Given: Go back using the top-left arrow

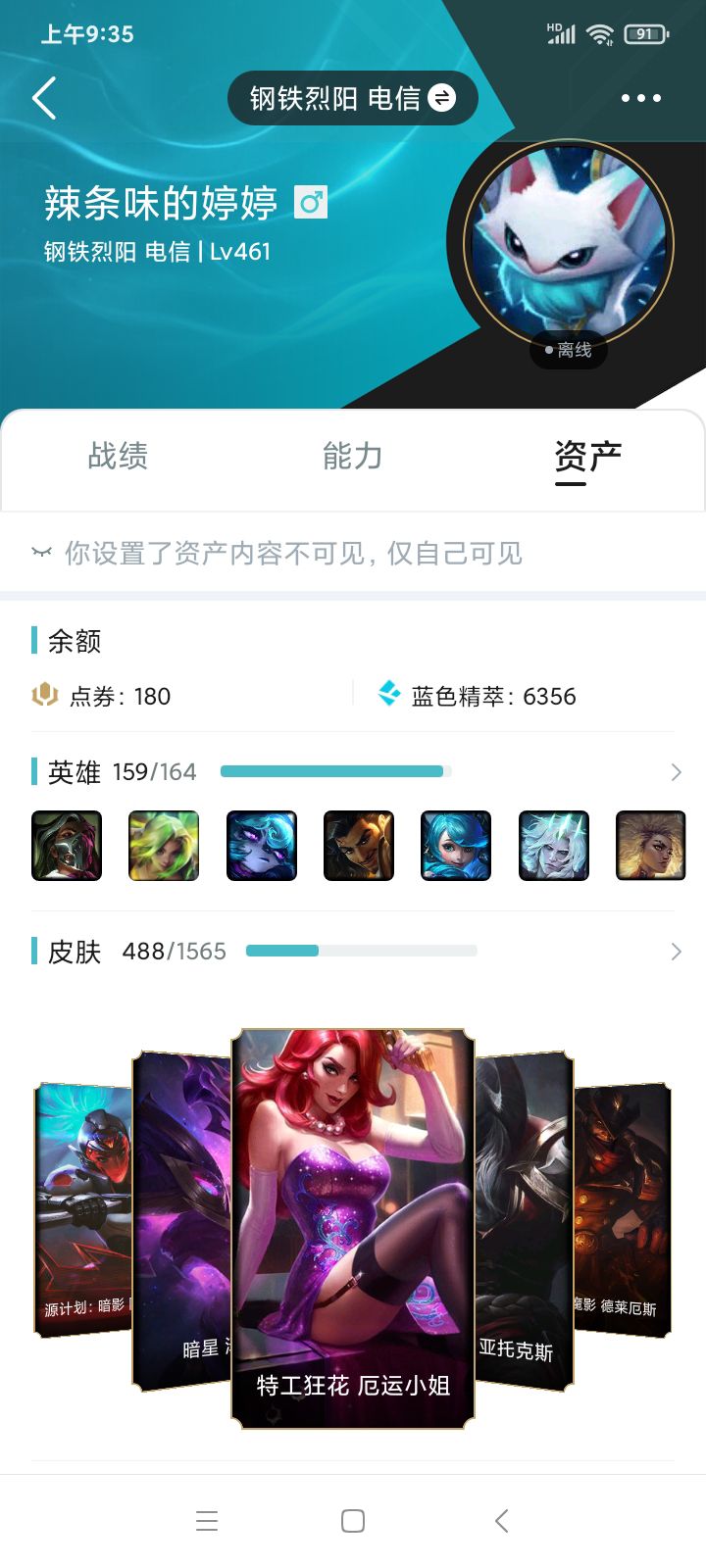Looking at the screenshot, I should tap(44, 98).
